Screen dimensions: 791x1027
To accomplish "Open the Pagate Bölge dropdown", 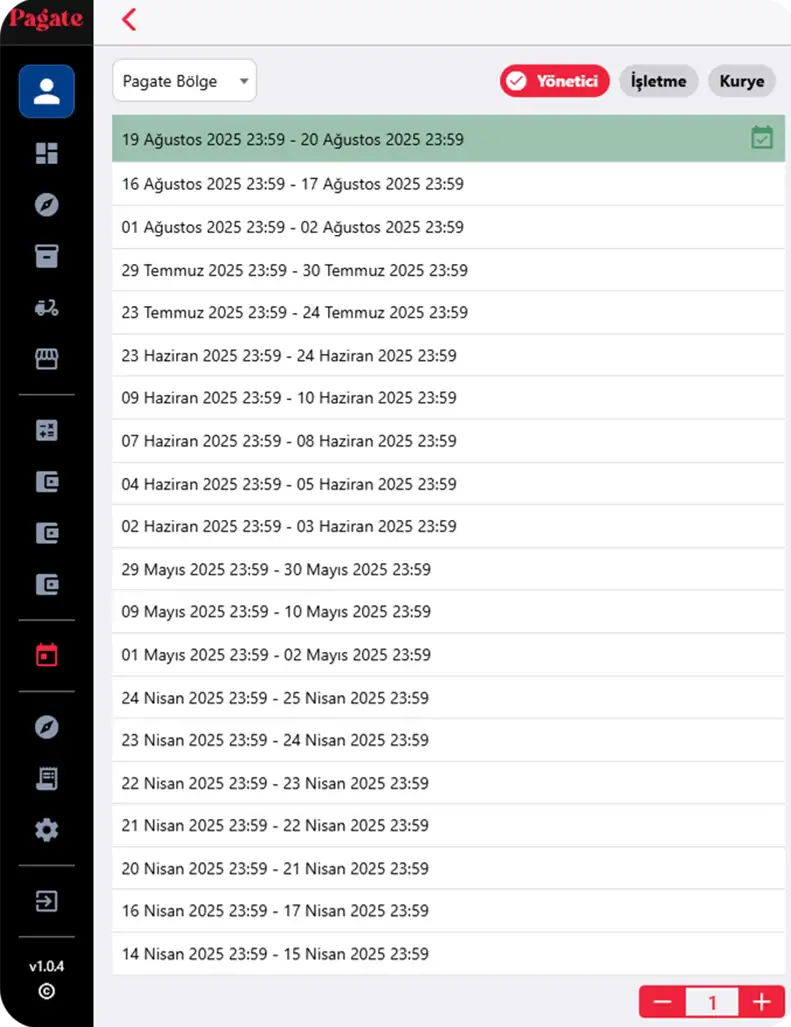I will (x=184, y=81).
